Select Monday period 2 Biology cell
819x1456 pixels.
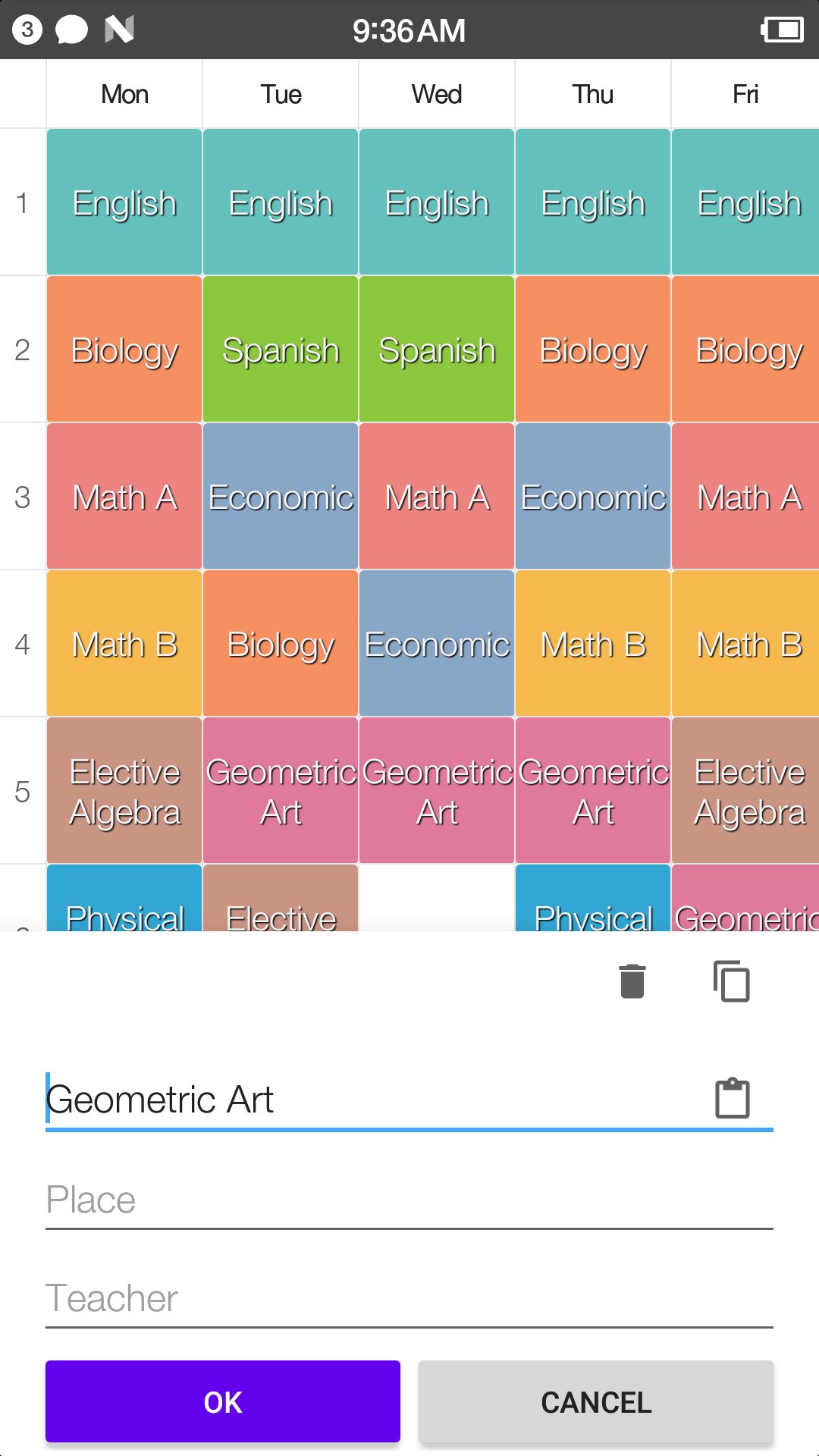click(124, 350)
